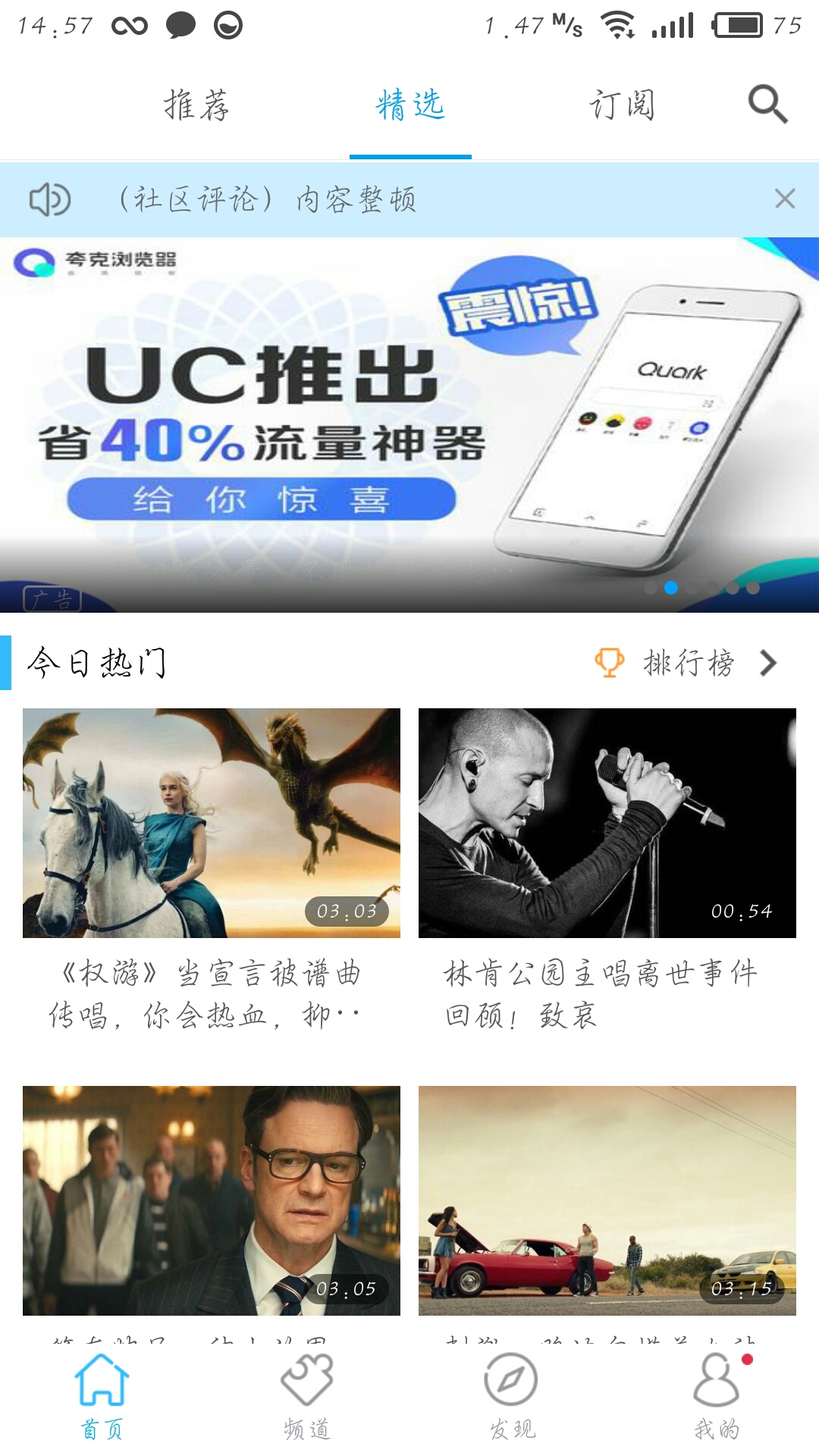This screenshot has height=1456, width=819.
Task: Open the 排行榜 ranking list
Action: pos(687,663)
